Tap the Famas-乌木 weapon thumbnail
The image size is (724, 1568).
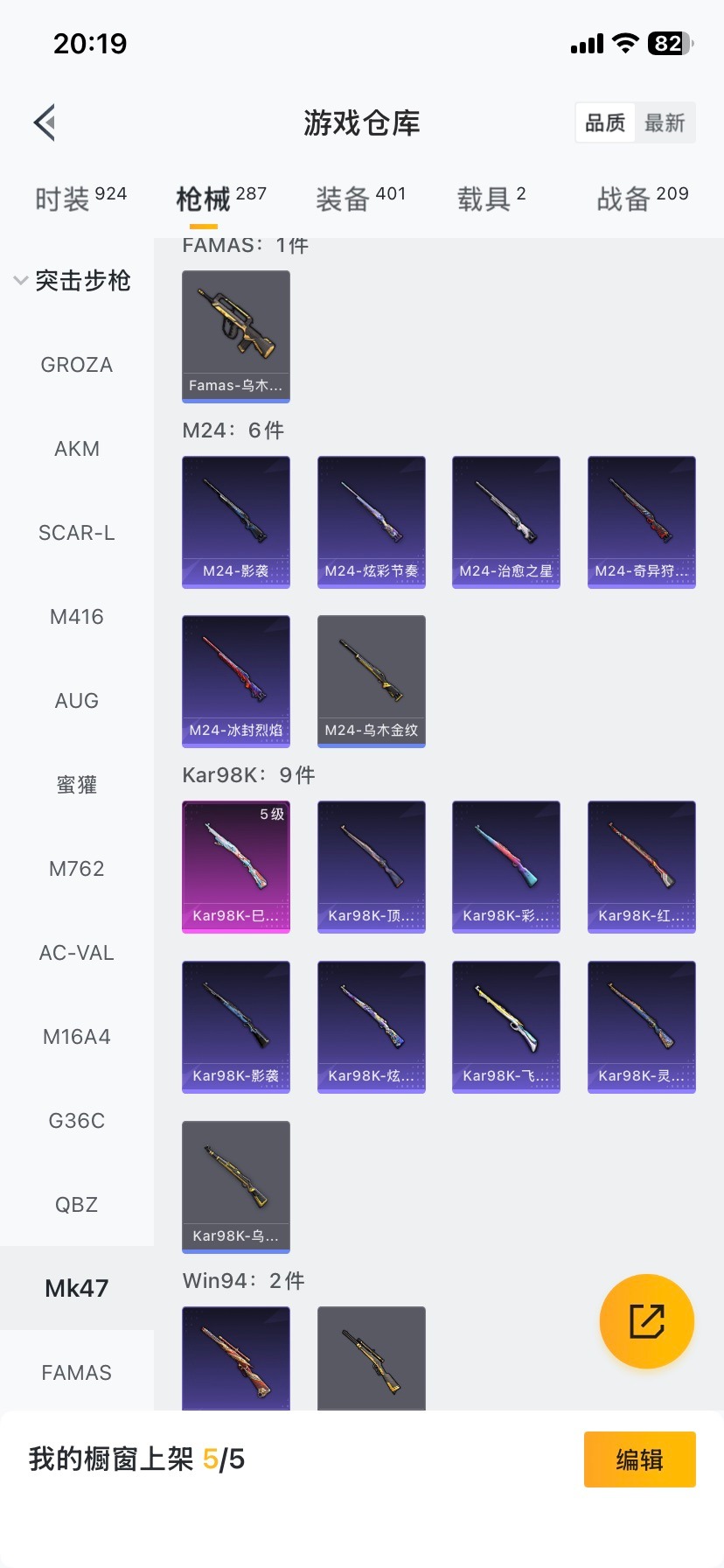coord(235,337)
